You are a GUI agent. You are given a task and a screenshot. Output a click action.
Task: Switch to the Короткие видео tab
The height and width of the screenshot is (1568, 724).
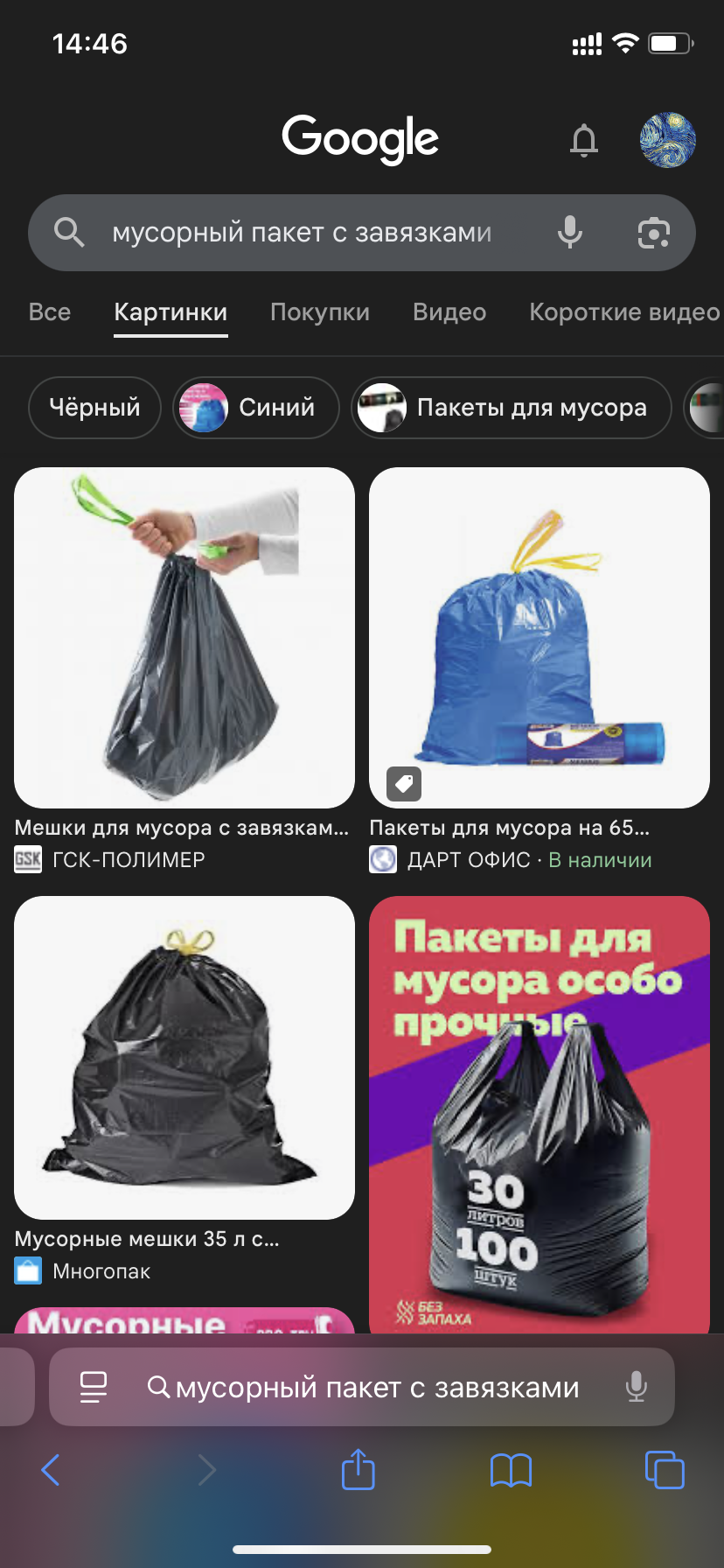pos(624,312)
